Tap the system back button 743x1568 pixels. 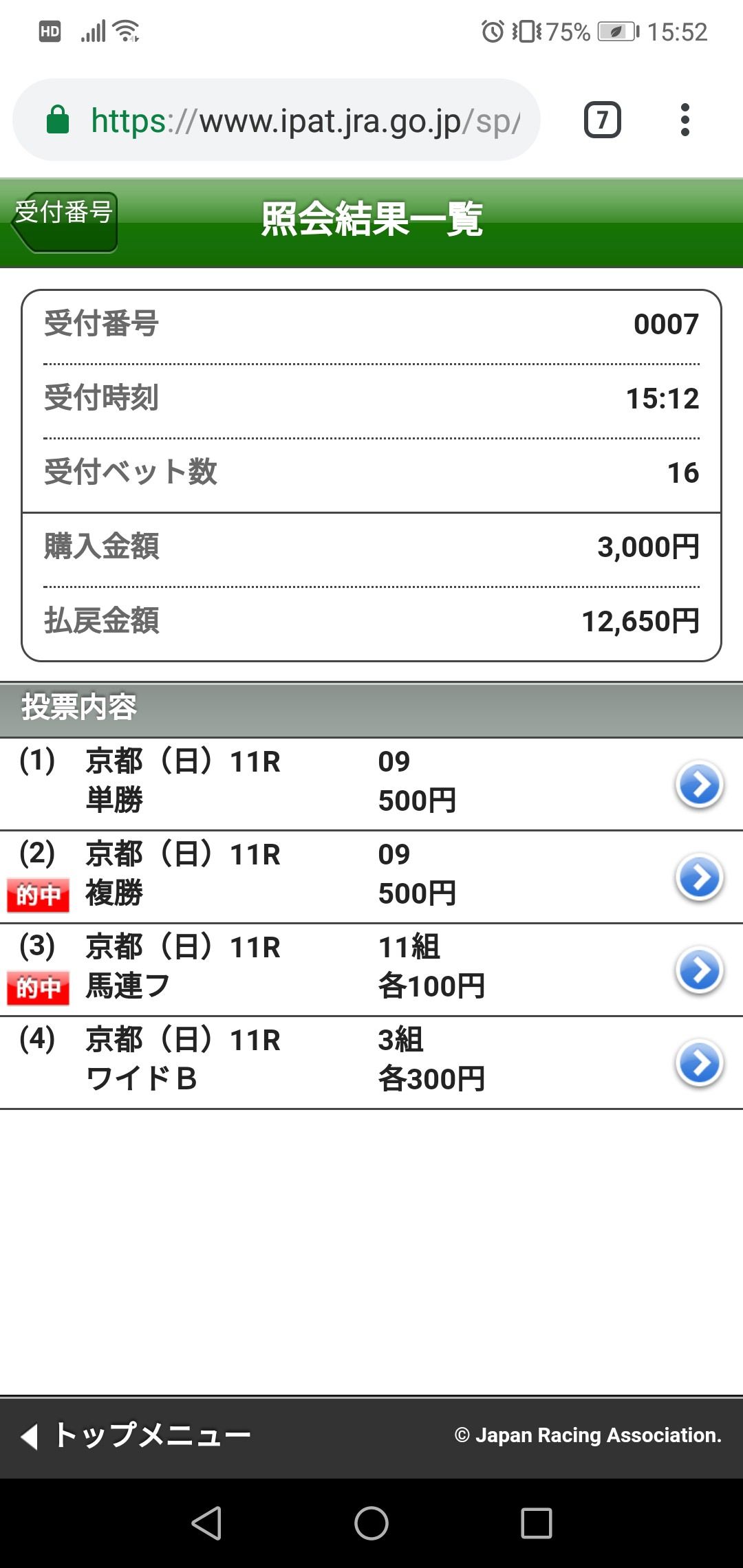click(206, 1523)
